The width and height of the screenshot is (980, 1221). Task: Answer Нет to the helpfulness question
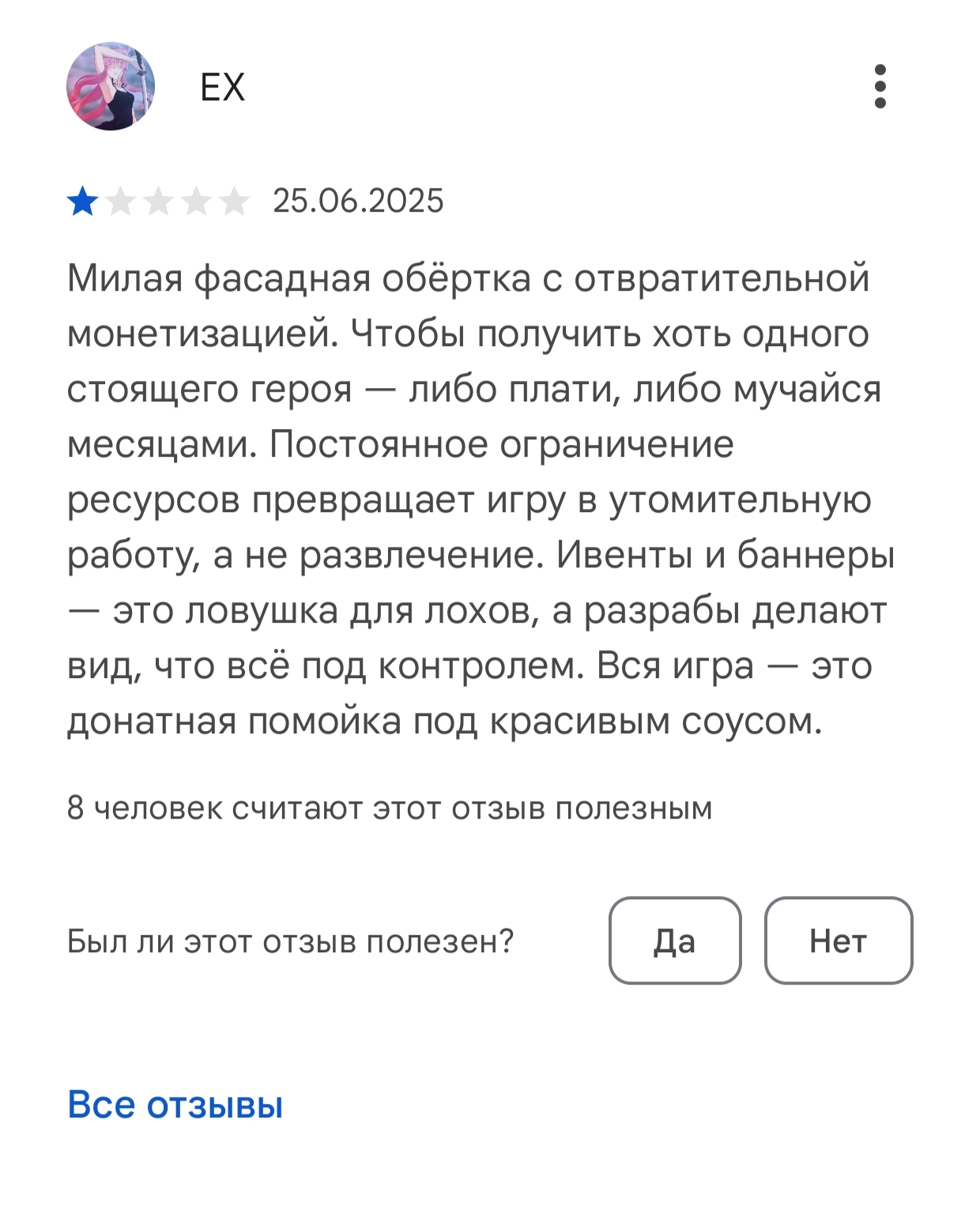839,940
